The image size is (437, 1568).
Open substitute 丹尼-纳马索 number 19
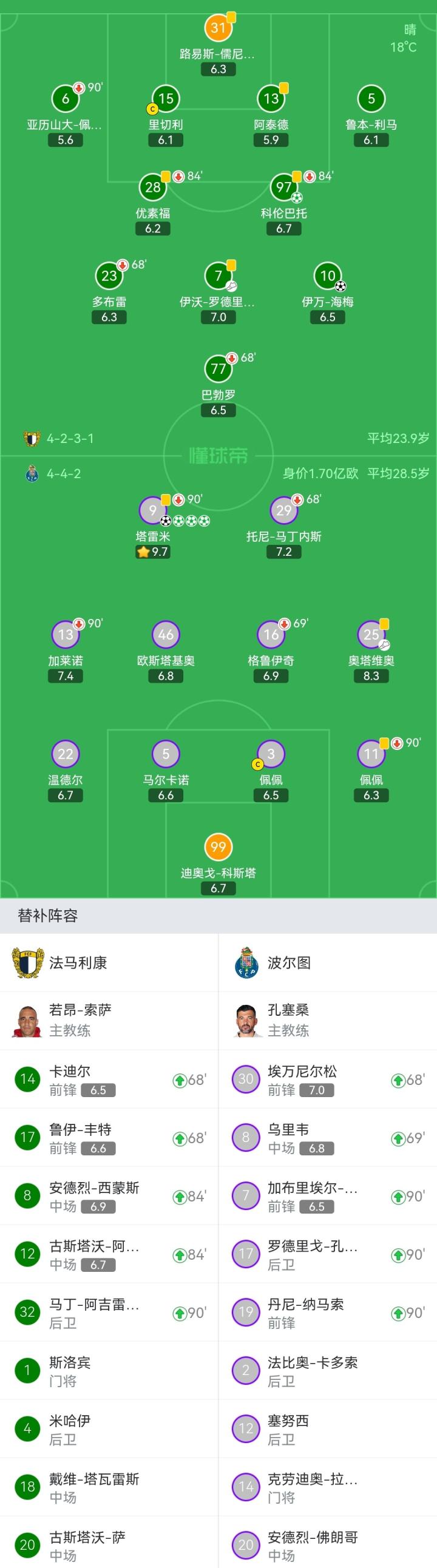click(327, 1312)
